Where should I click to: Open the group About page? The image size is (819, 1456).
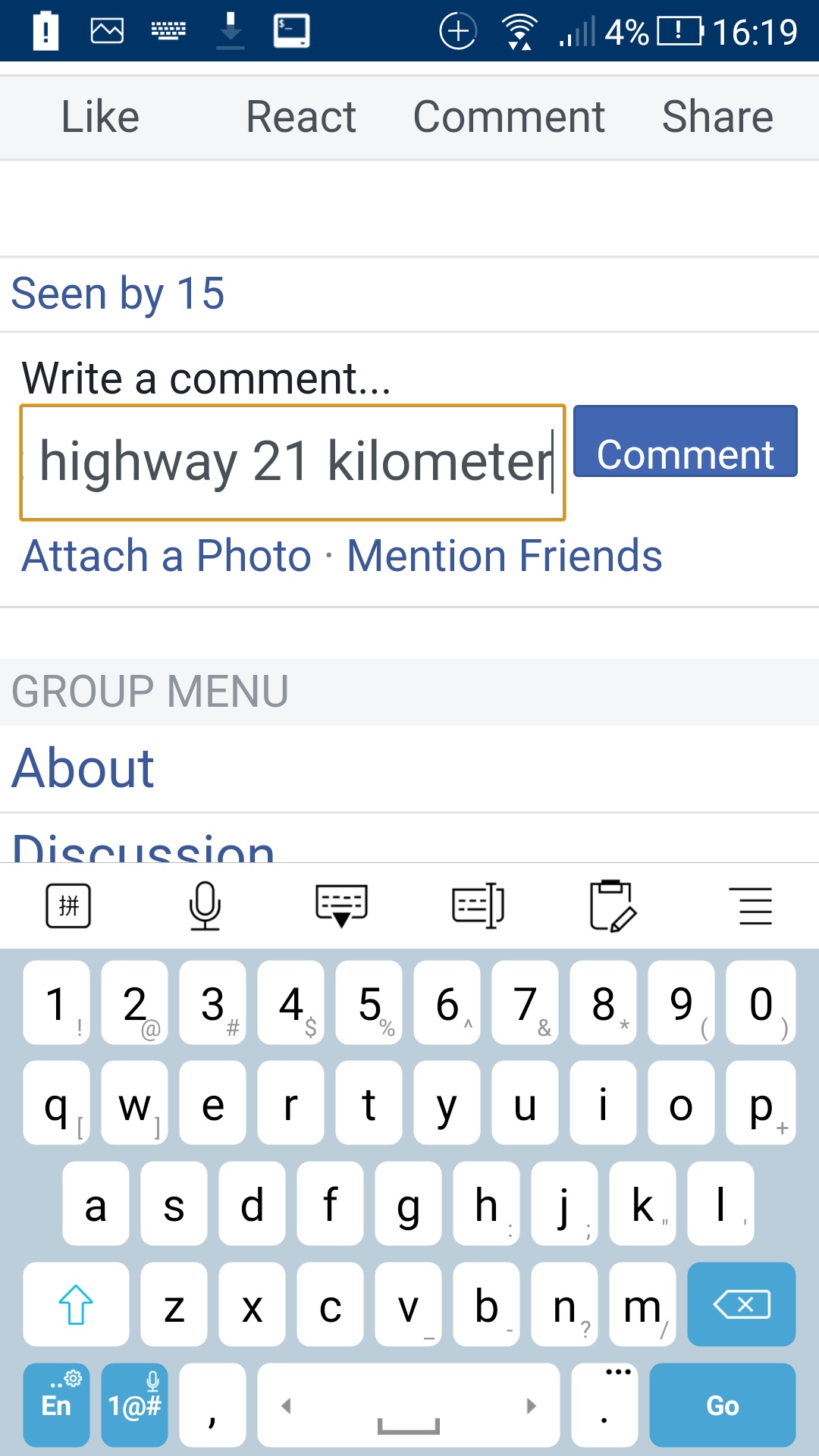[x=83, y=769]
